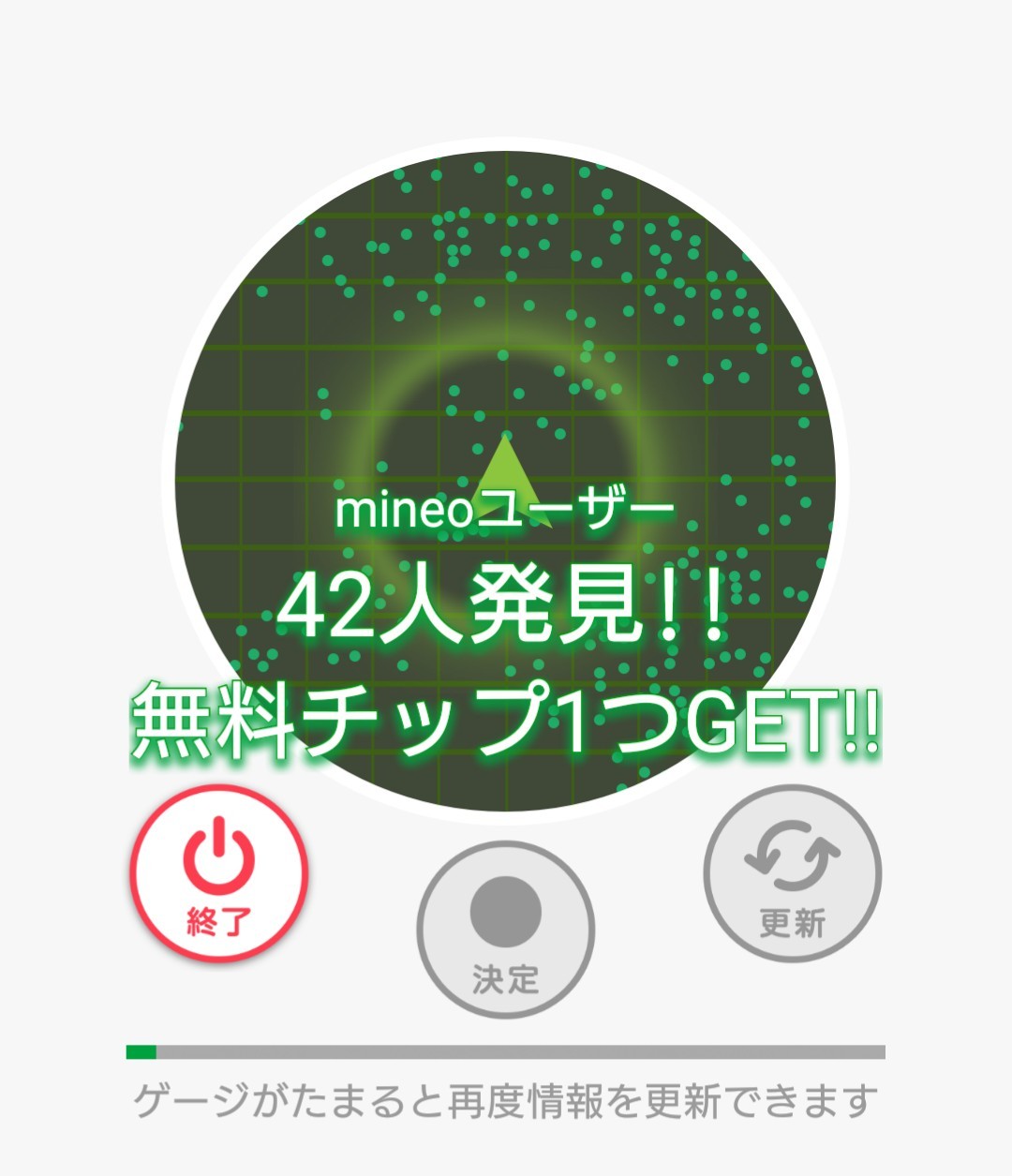Tap the red 終了 power button

point(219,873)
